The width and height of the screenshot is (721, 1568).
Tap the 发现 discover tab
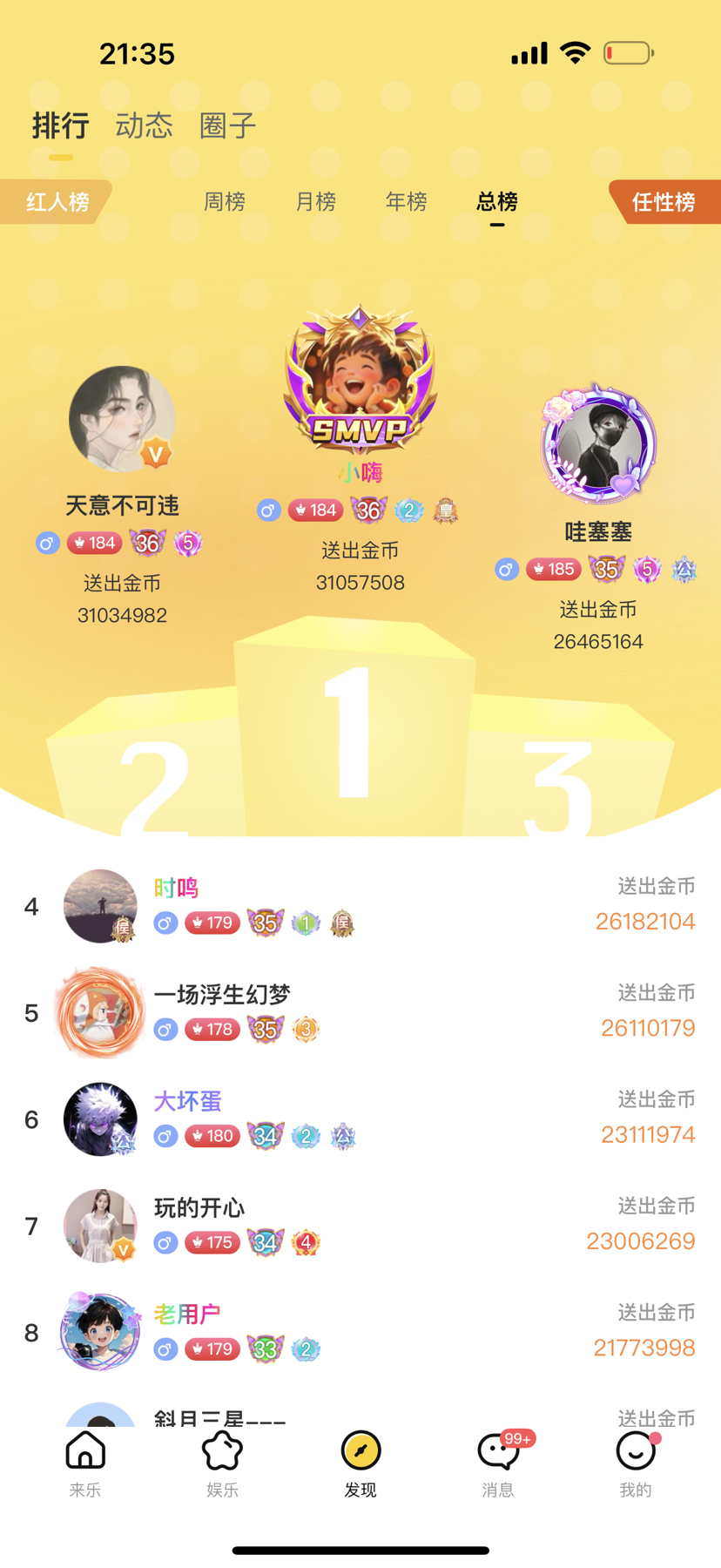click(360, 1463)
